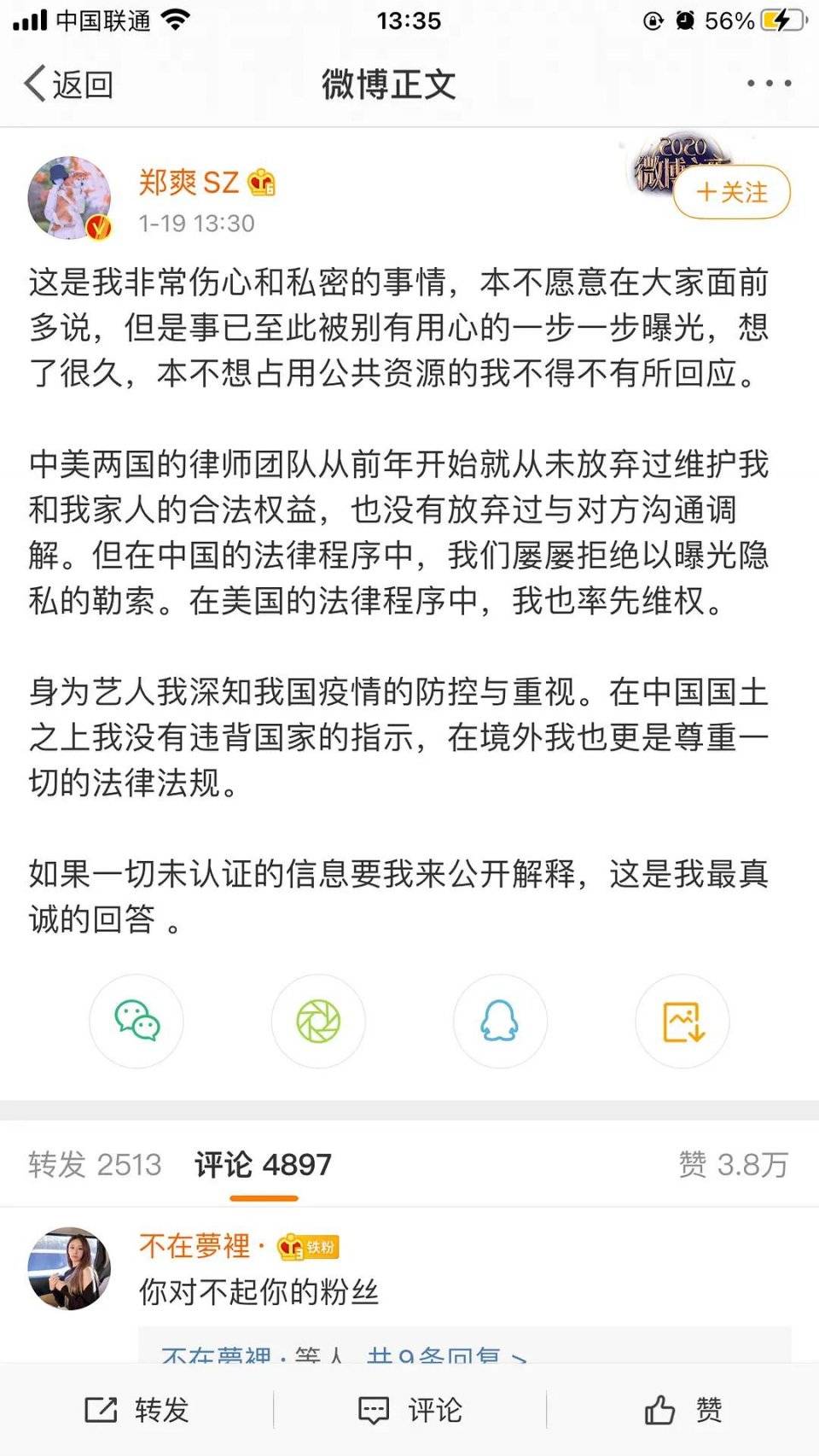
Task: Save post as image
Action: (x=682, y=1021)
